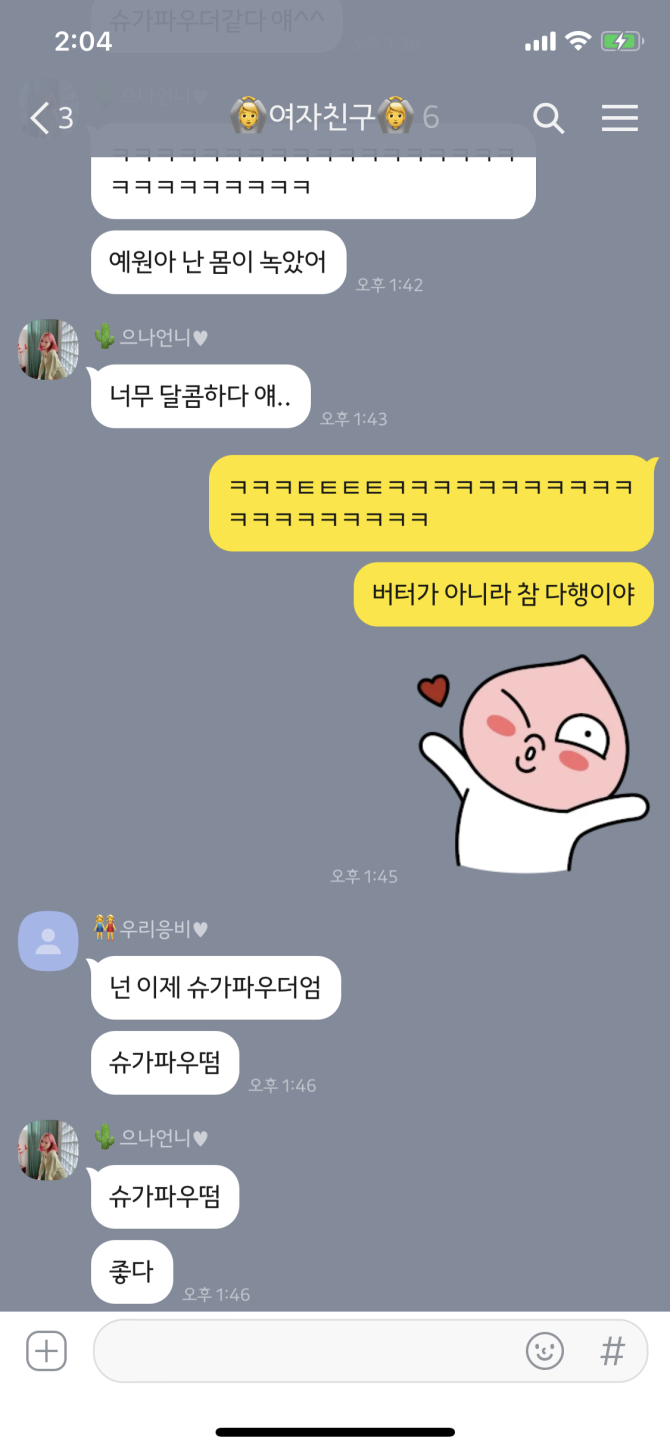Search within this chat room
The width and height of the screenshot is (670, 1451).
pos(548,119)
